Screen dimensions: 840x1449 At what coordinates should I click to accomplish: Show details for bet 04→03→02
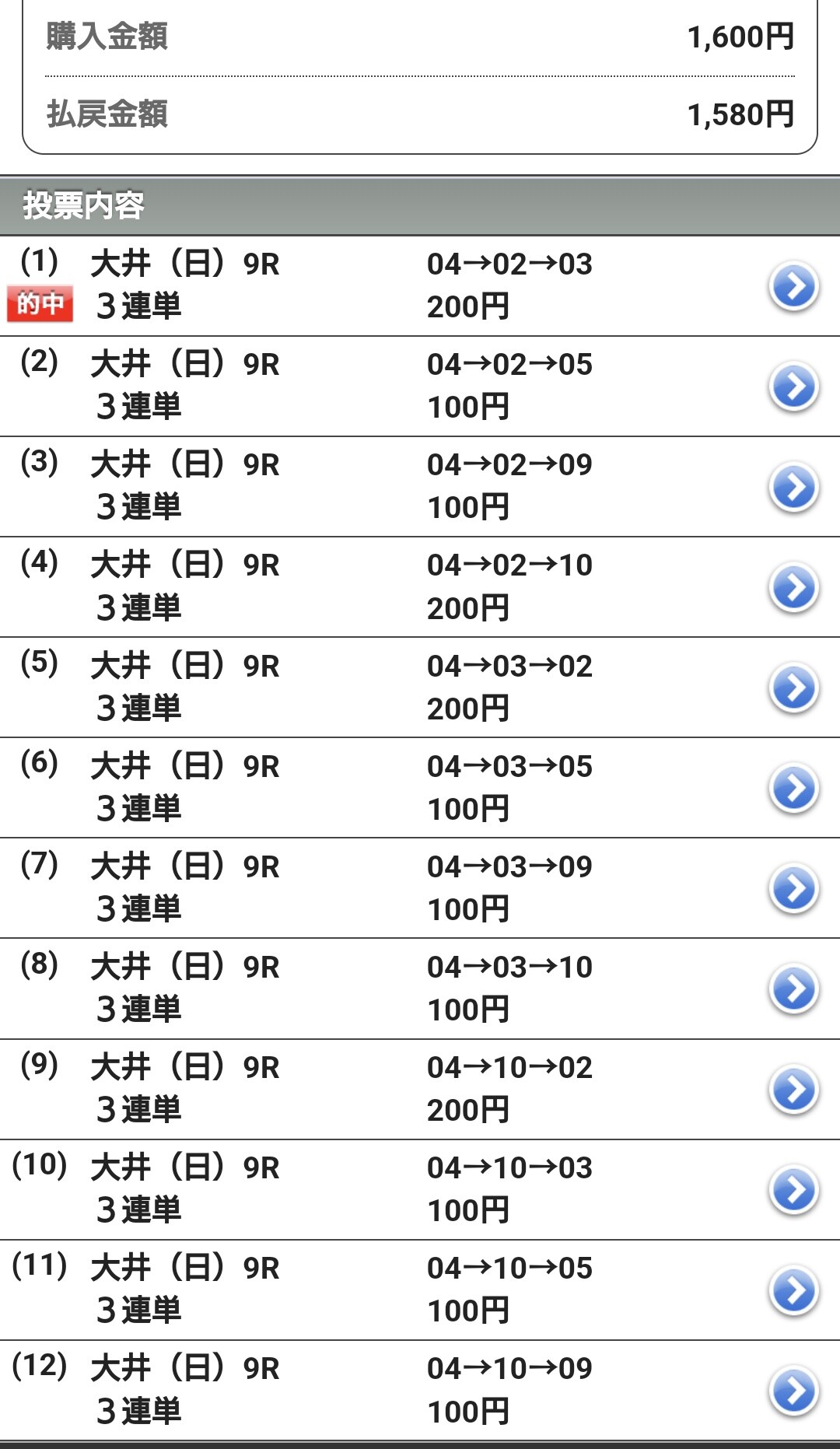pos(420,687)
